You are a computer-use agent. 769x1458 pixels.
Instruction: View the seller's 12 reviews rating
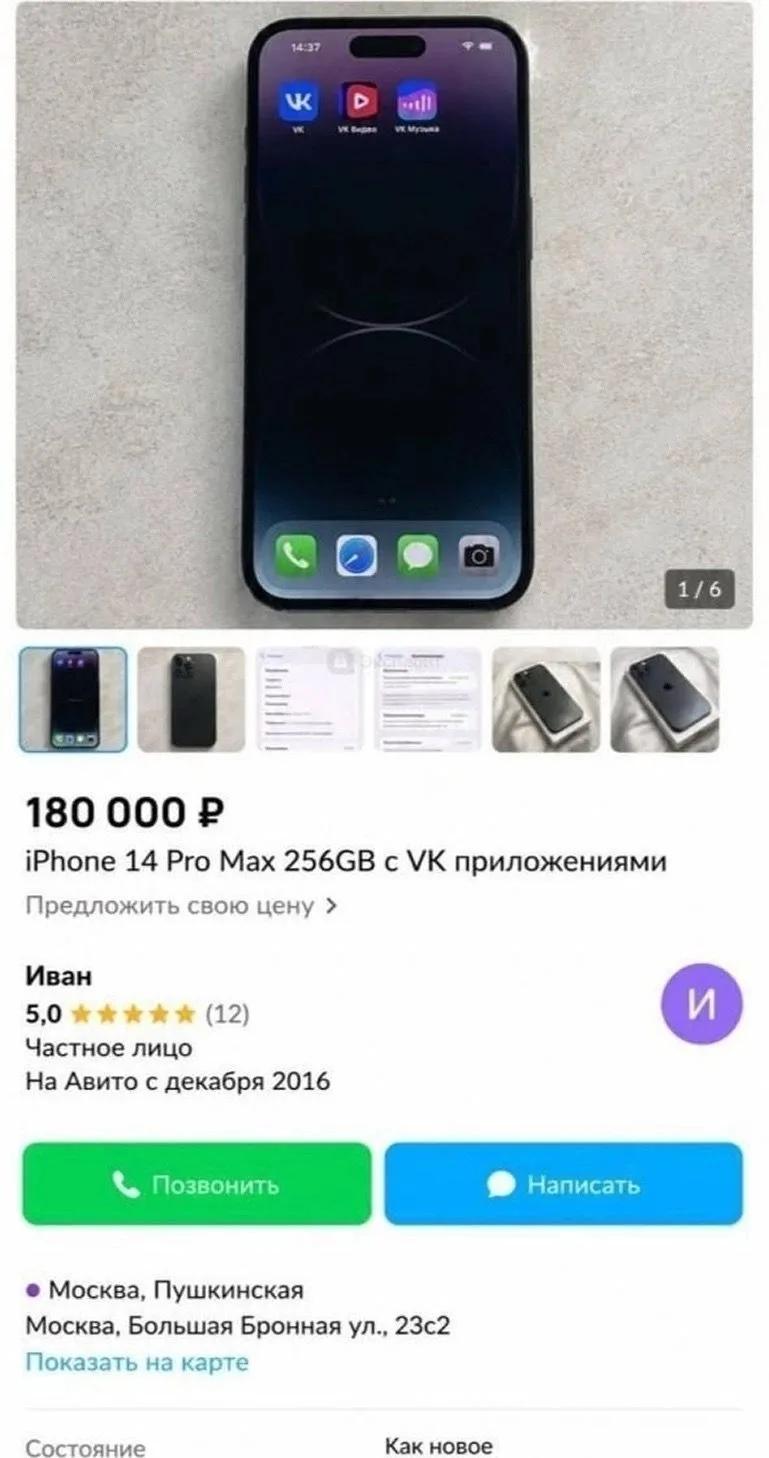click(137, 1014)
